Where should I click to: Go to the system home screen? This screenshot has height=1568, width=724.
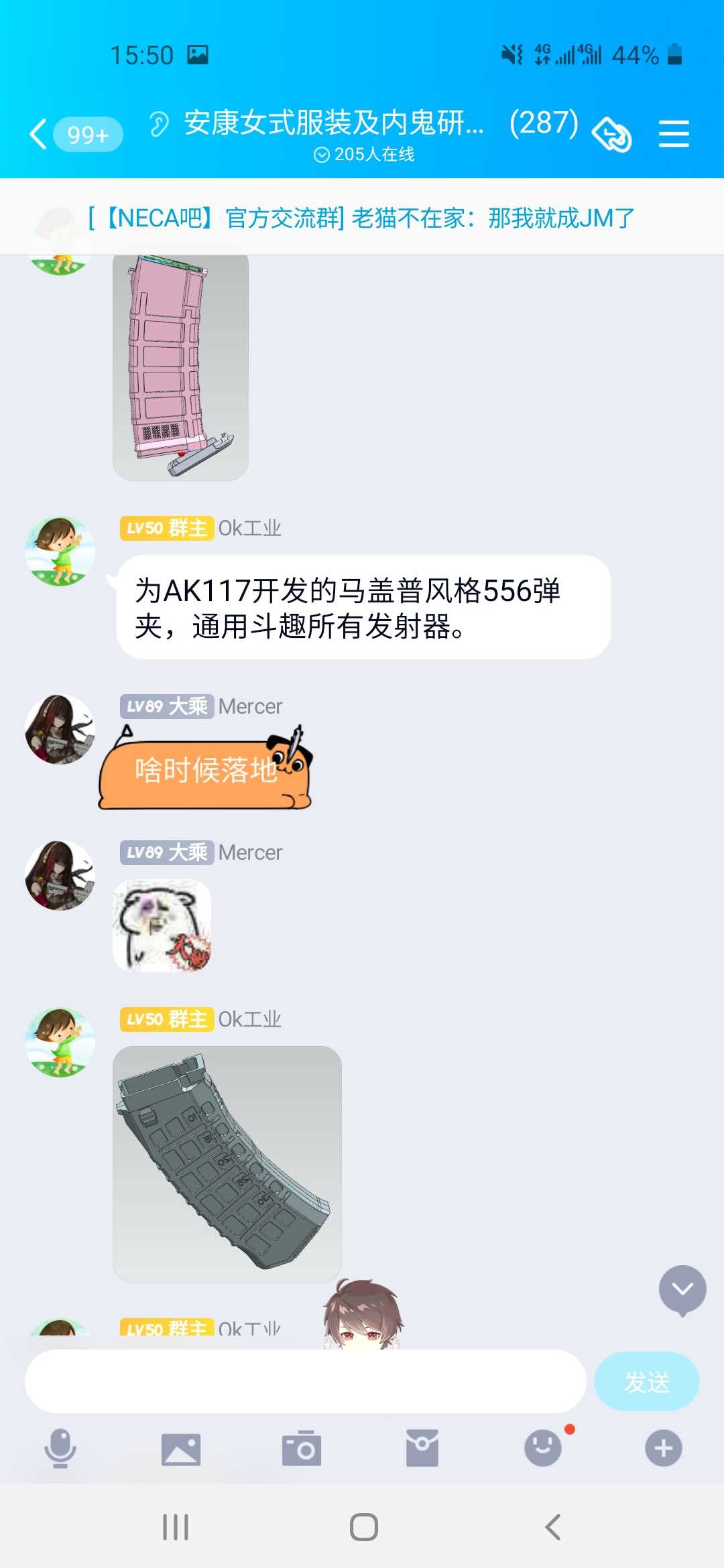click(363, 1528)
